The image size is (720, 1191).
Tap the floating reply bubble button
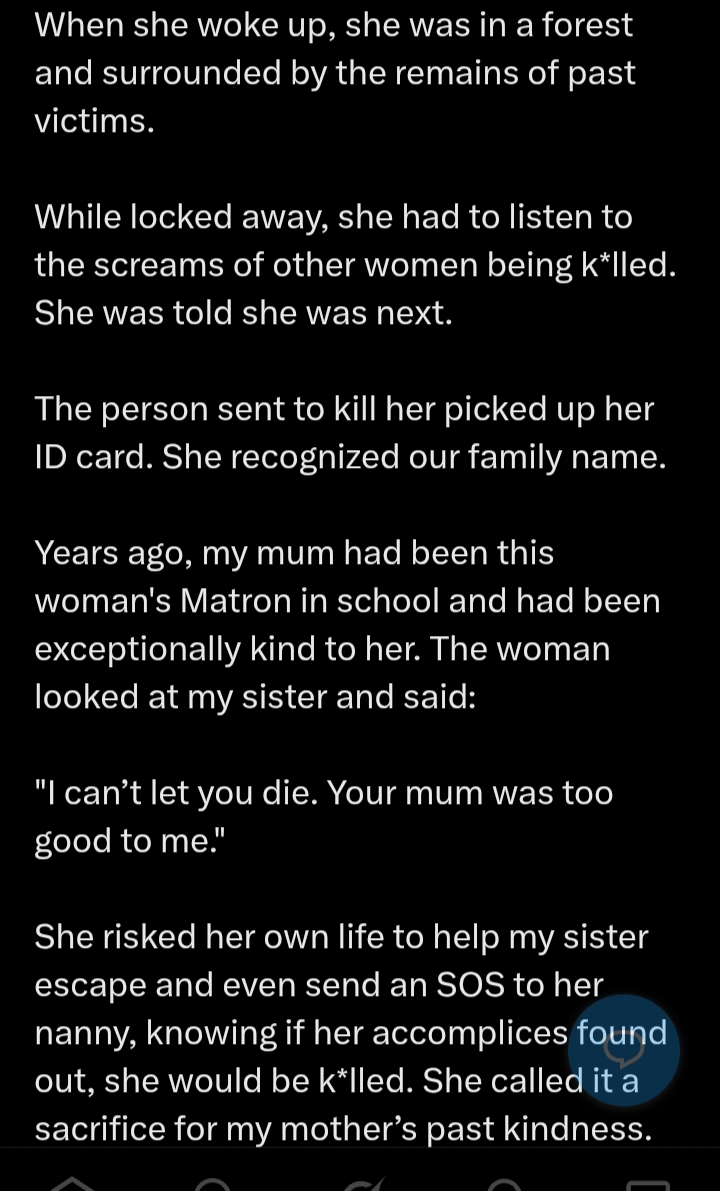click(x=624, y=1050)
